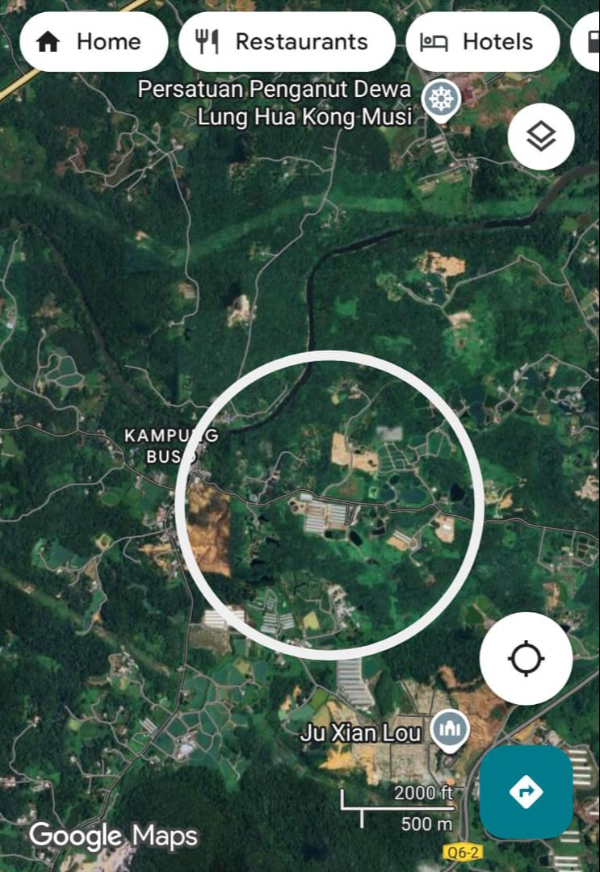Open the map layers selector
This screenshot has width=600, height=872.
[541, 136]
